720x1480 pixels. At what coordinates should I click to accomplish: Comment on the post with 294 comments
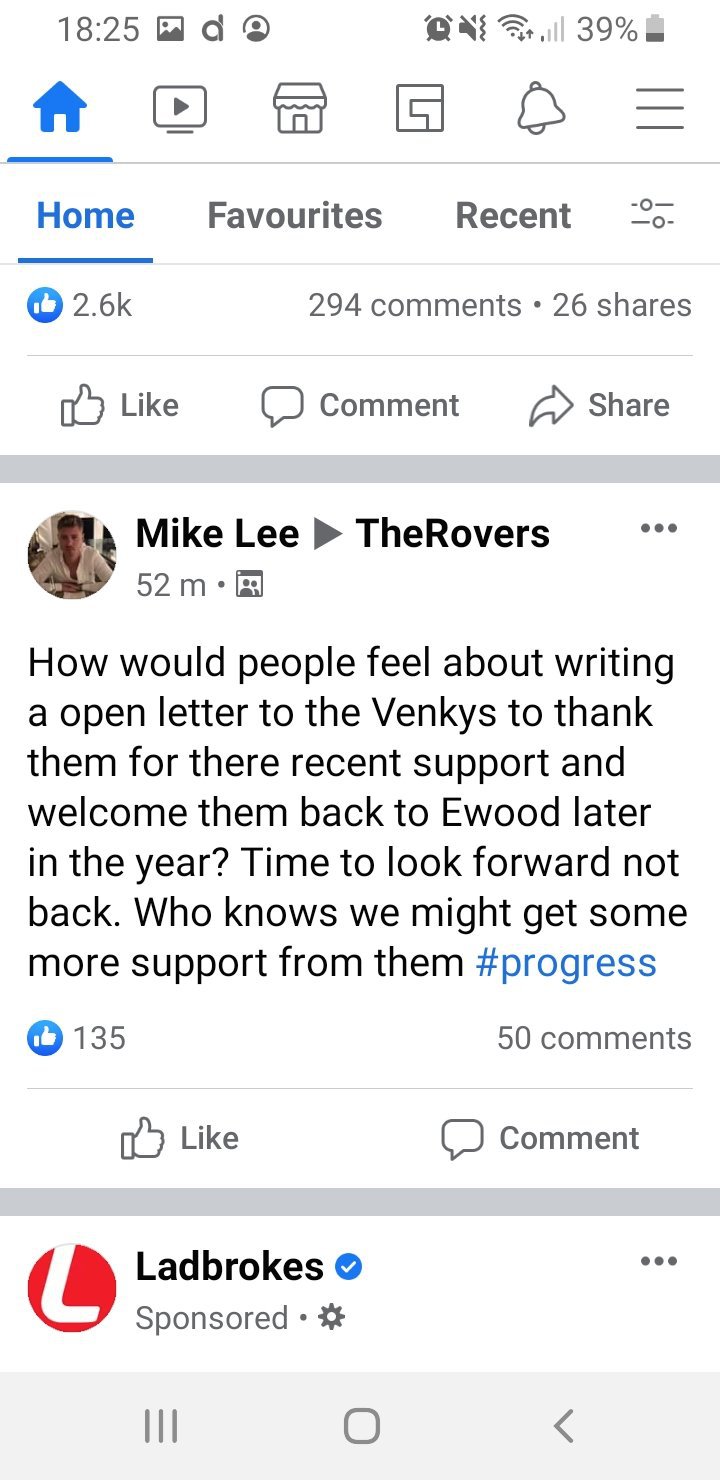(360, 405)
